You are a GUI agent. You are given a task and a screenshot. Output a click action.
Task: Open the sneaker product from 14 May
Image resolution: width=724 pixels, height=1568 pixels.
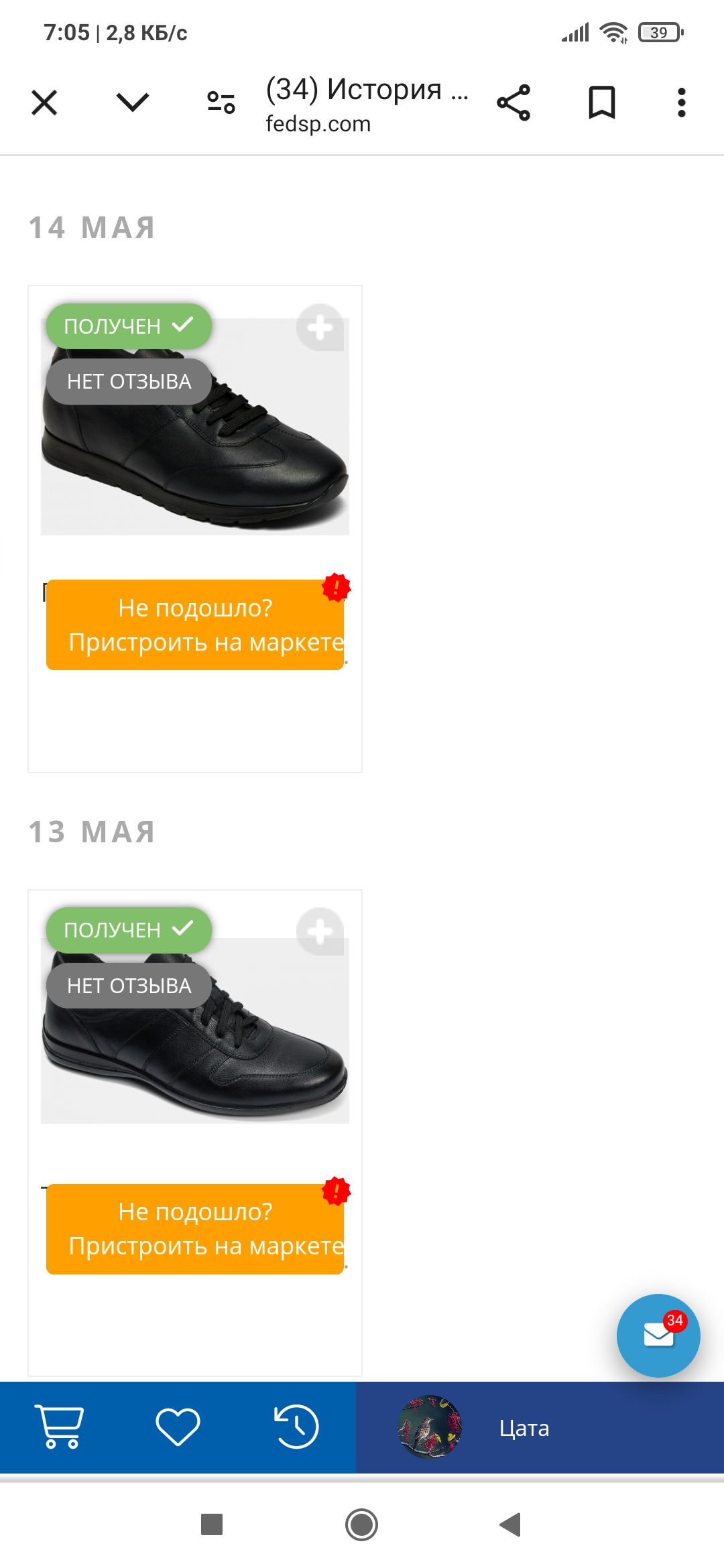coord(194,456)
